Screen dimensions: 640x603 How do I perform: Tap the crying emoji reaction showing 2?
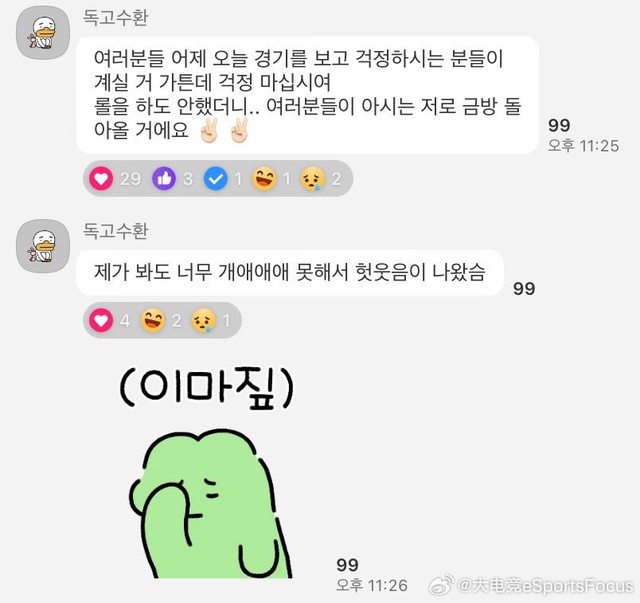325,179
